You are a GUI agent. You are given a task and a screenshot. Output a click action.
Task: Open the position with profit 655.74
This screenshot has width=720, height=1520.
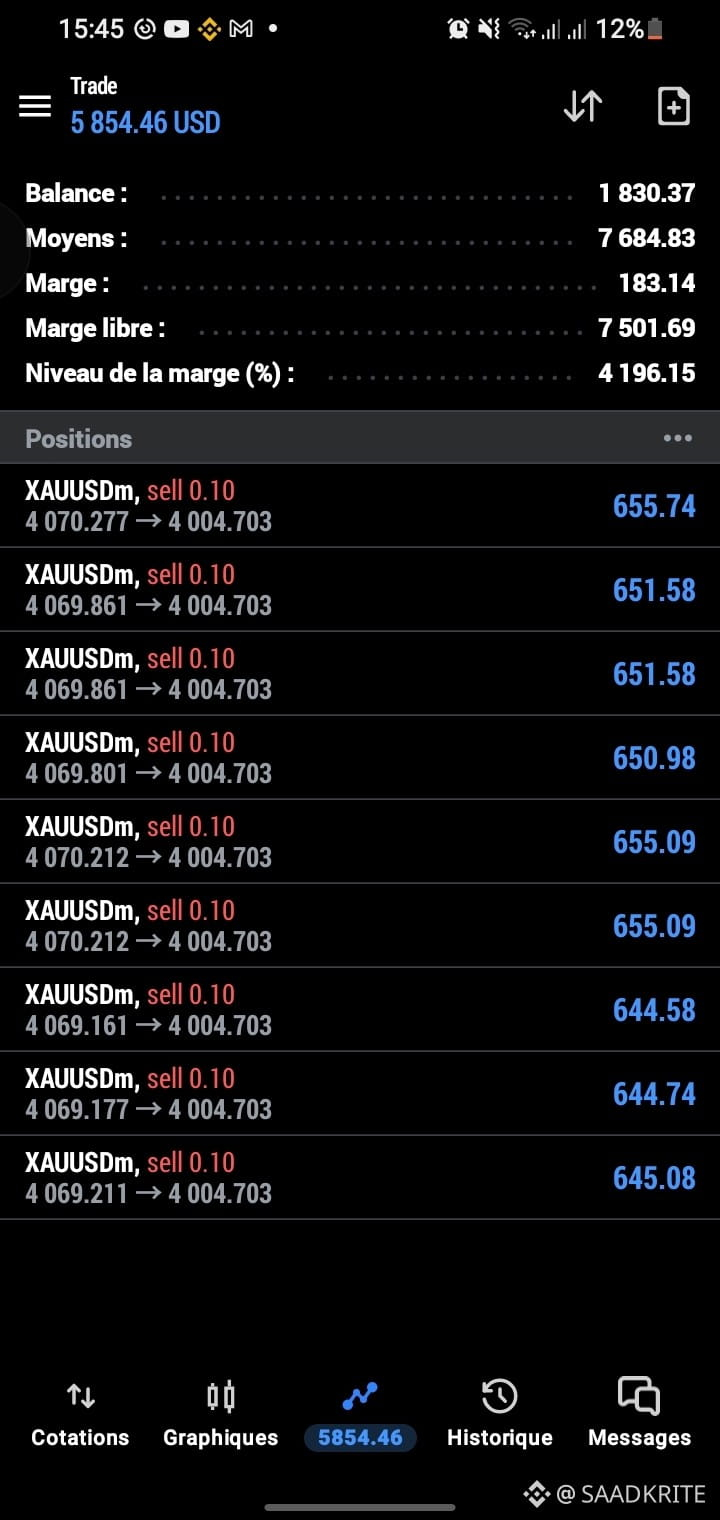(x=360, y=506)
